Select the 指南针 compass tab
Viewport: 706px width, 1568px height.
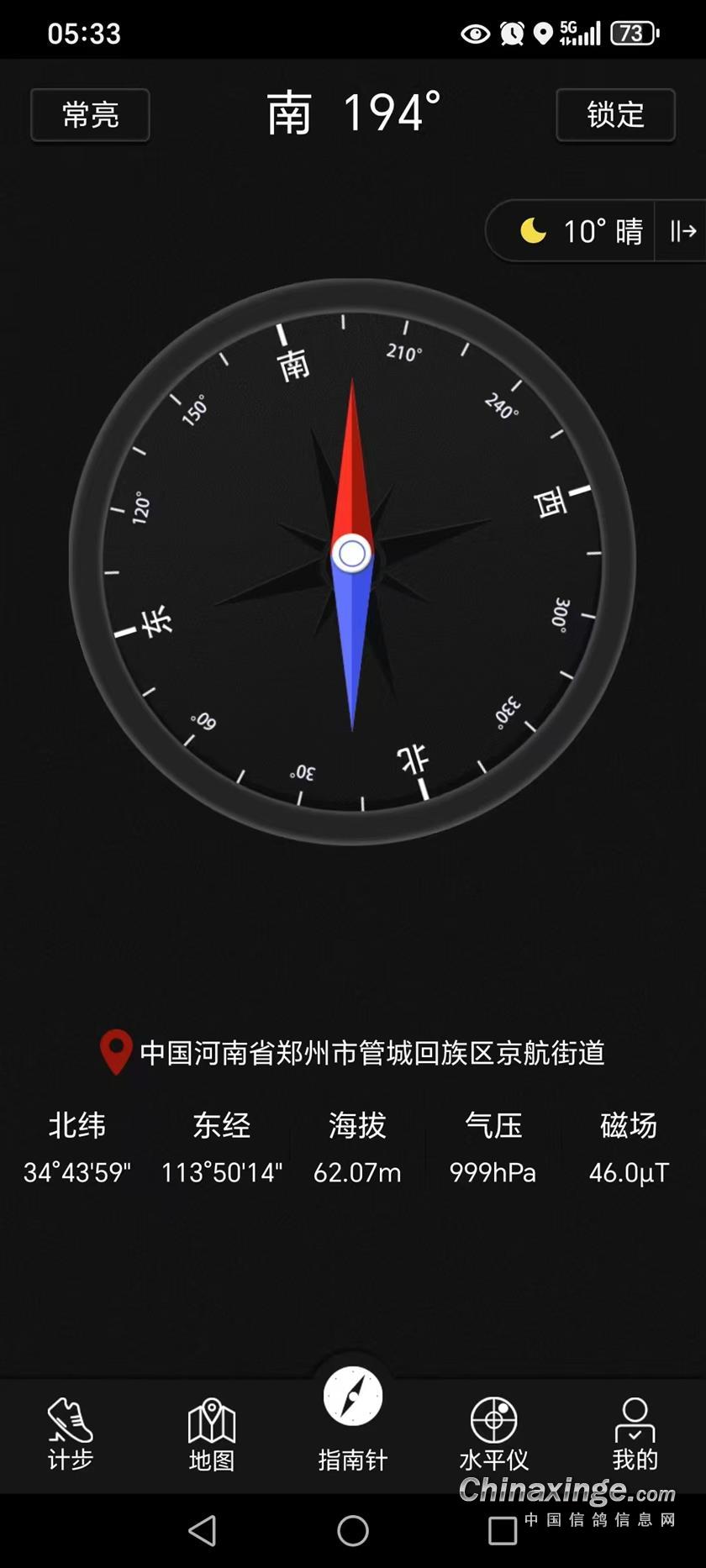[353, 1420]
